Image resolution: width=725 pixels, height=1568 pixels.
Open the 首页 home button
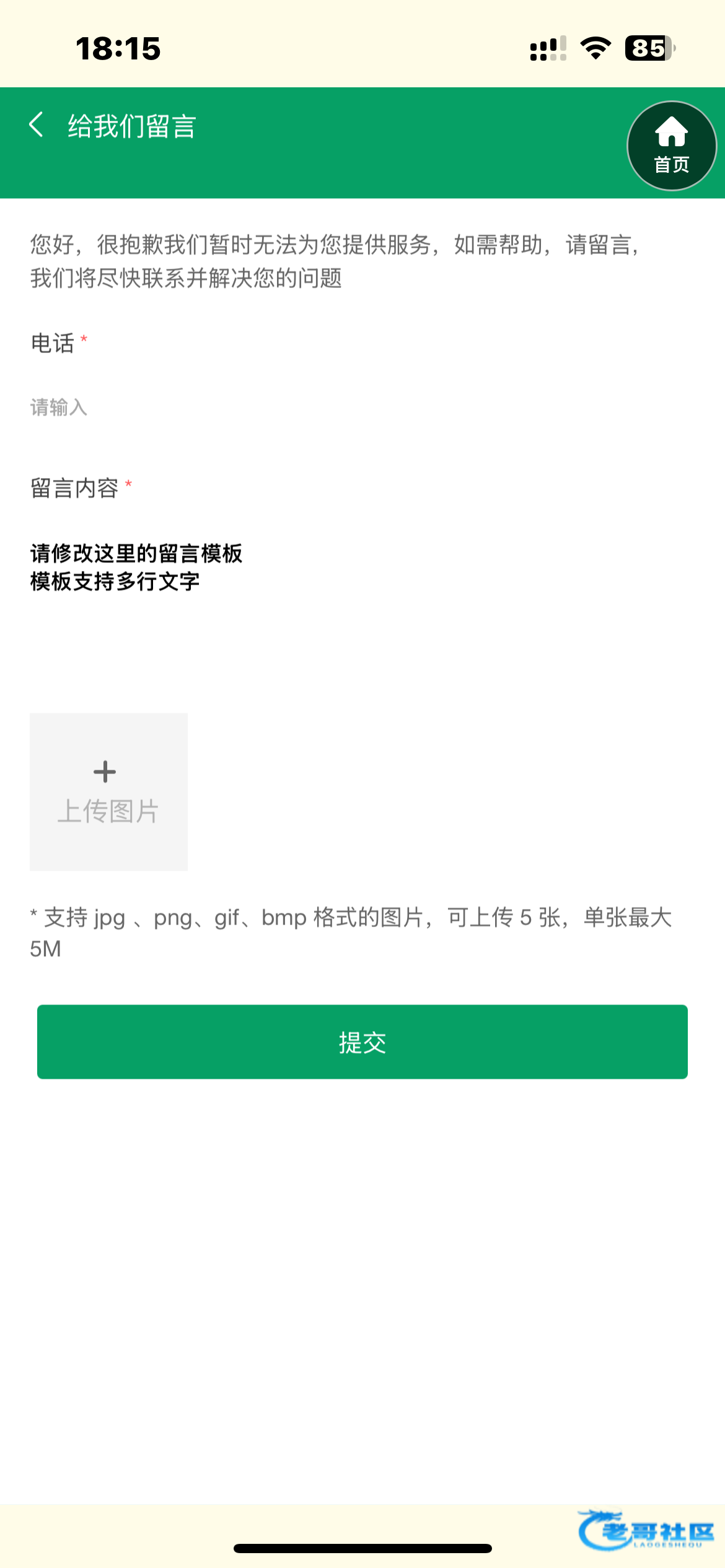pos(672,146)
